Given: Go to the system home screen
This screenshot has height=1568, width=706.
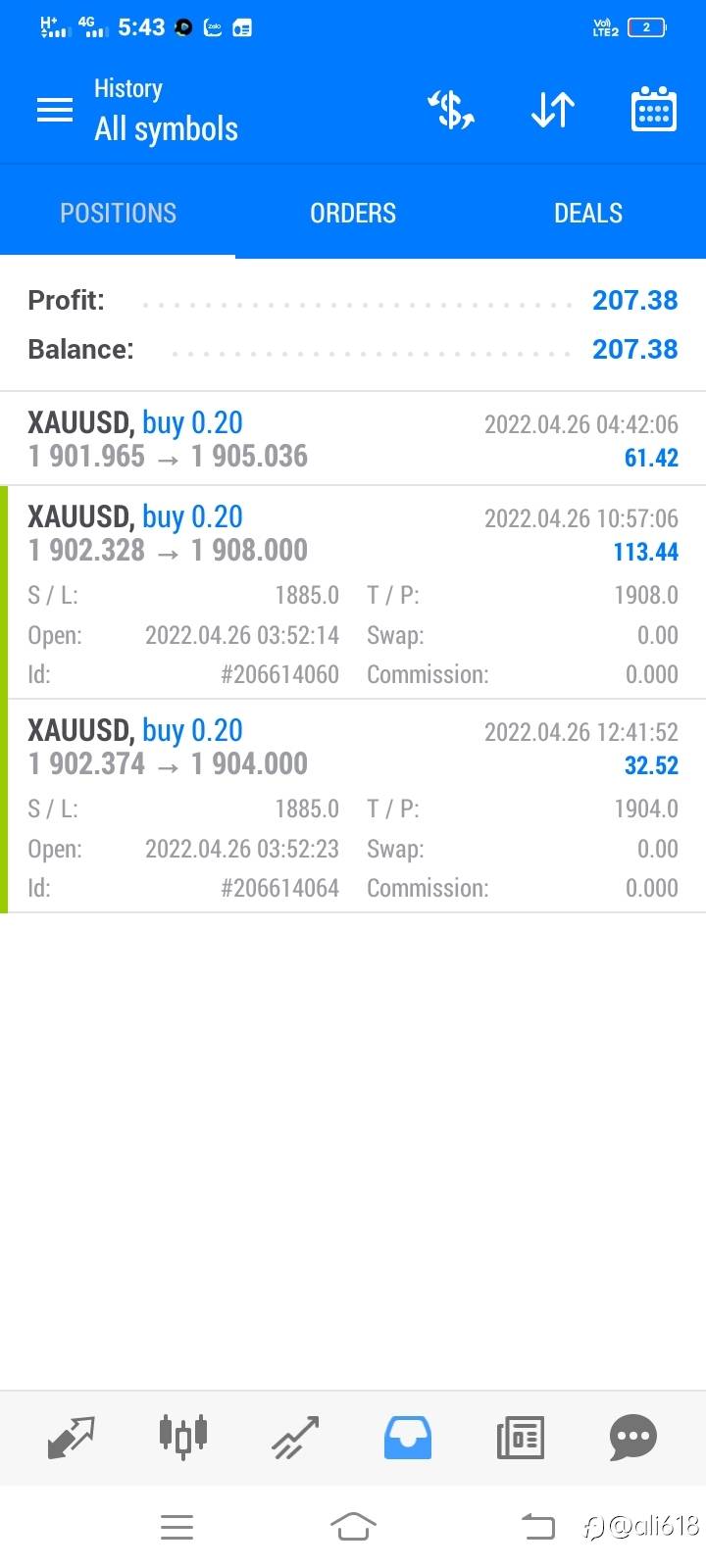Looking at the screenshot, I should [353, 1526].
